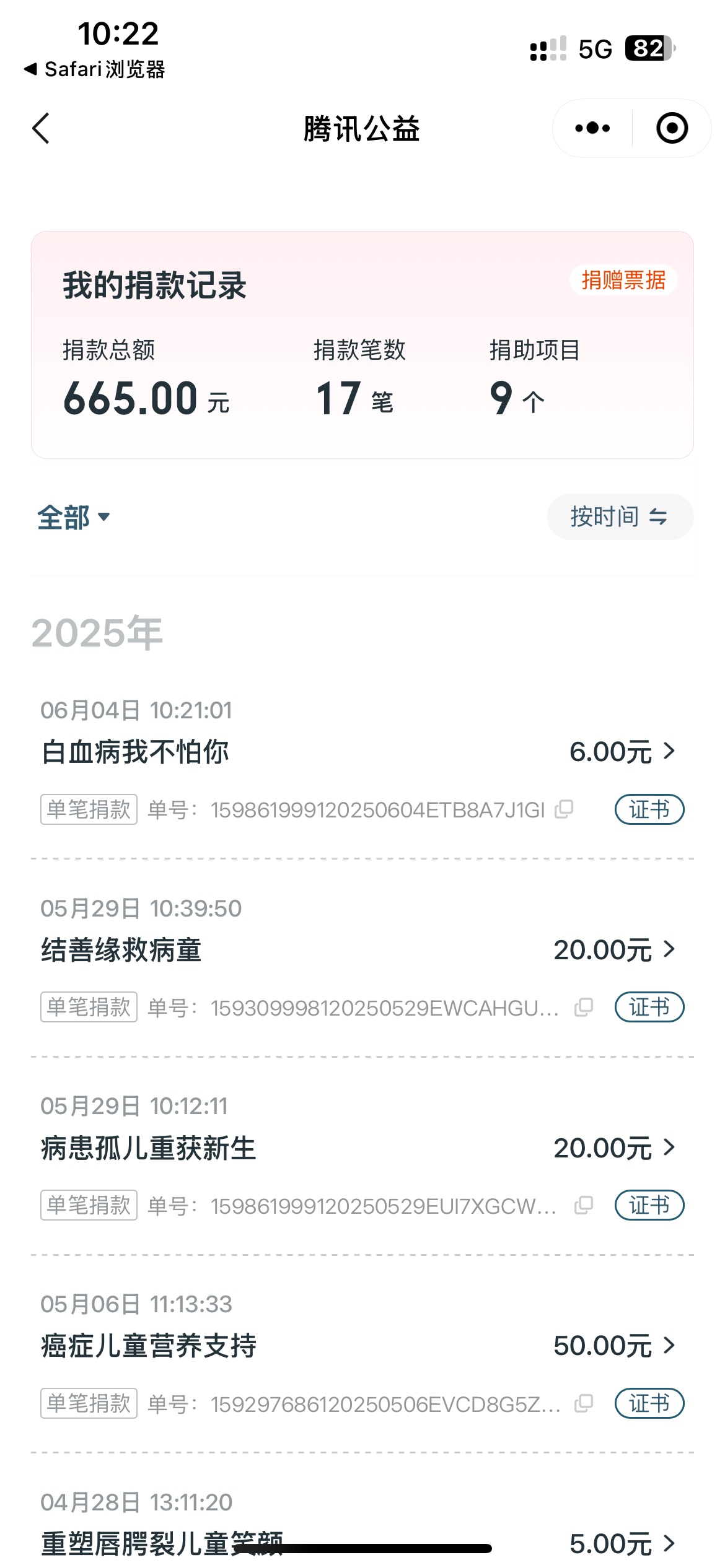Expand the 全部 filter dropdown
This screenshot has width=725, height=1568.
click(x=74, y=517)
